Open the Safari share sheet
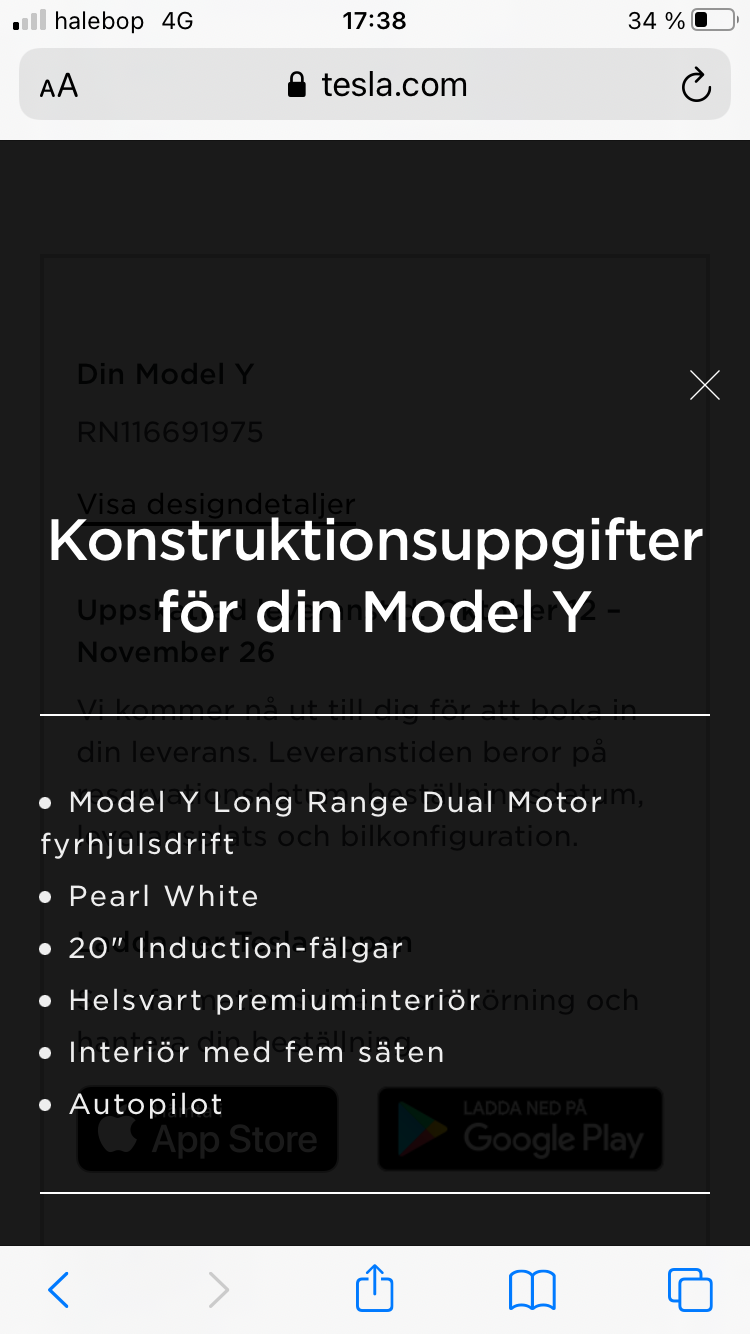 375,1287
